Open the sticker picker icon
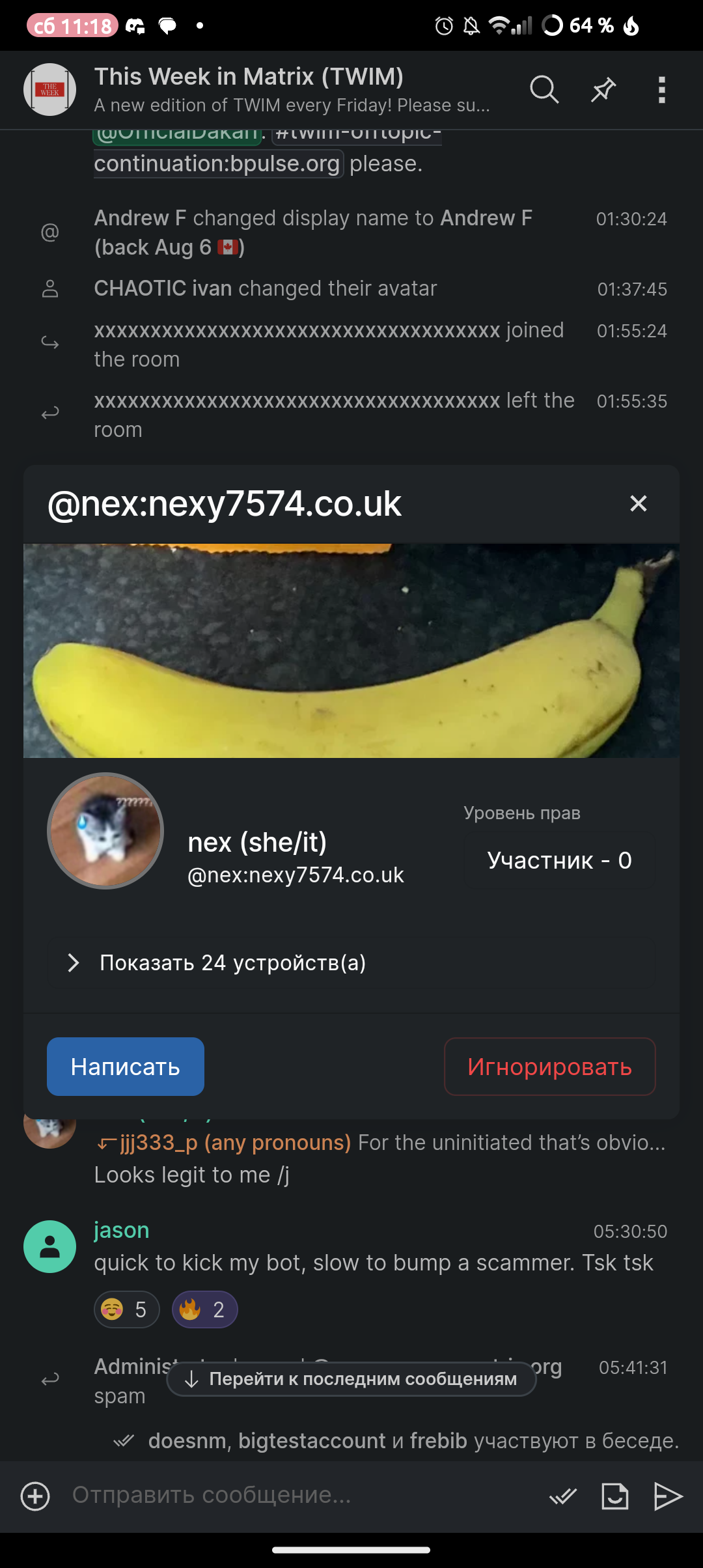The height and width of the screenshot is (1568, 703). pyautogui.click(x=615, y=1496)
